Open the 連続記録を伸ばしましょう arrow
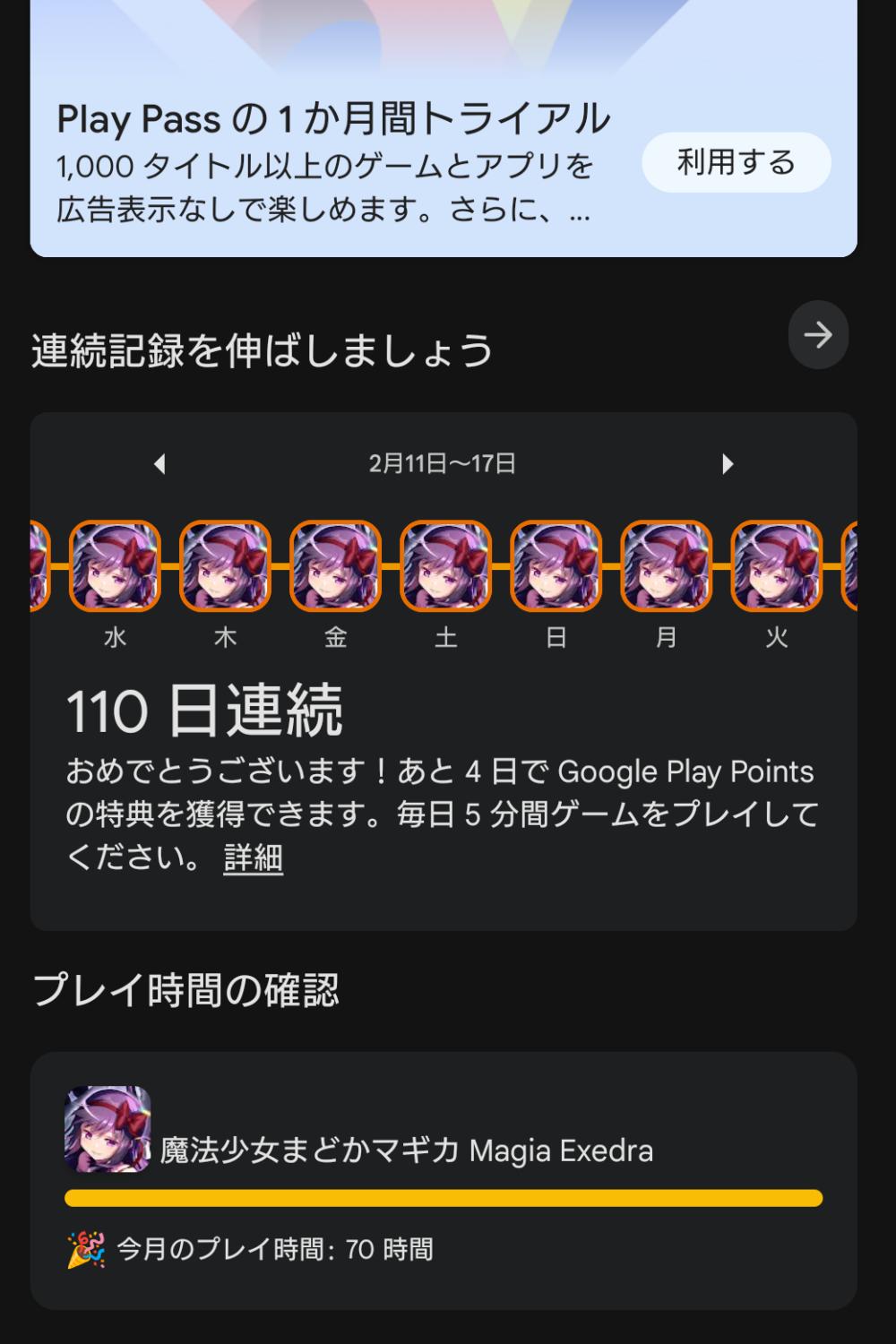This screenshot has height=1344, width=896. click(817, 335)
